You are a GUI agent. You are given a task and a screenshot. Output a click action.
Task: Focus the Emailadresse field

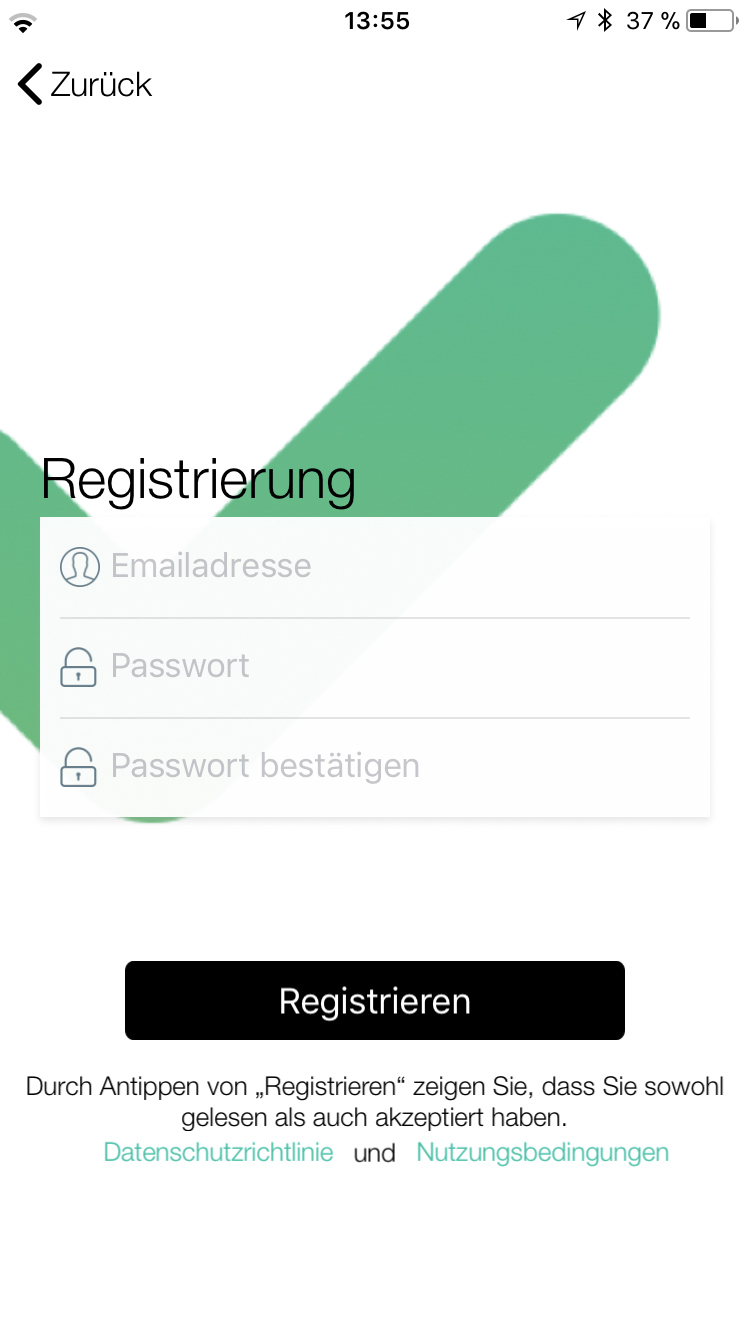pyautogui.click(x=390, y=566)
